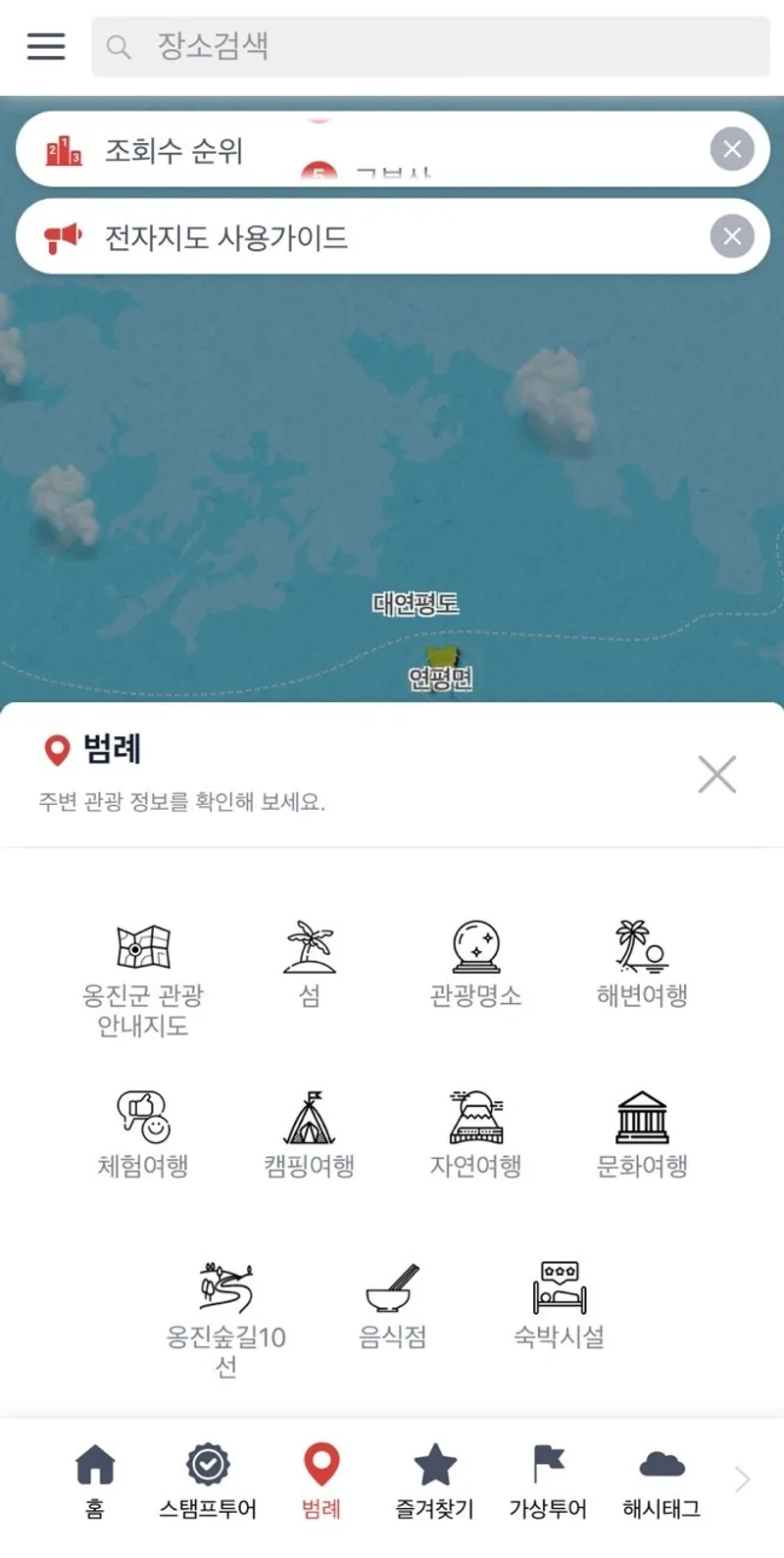Select the 체험여행 category
Image resolution: width=784 pixels, height=1558 pixels.
point(143,1134)
